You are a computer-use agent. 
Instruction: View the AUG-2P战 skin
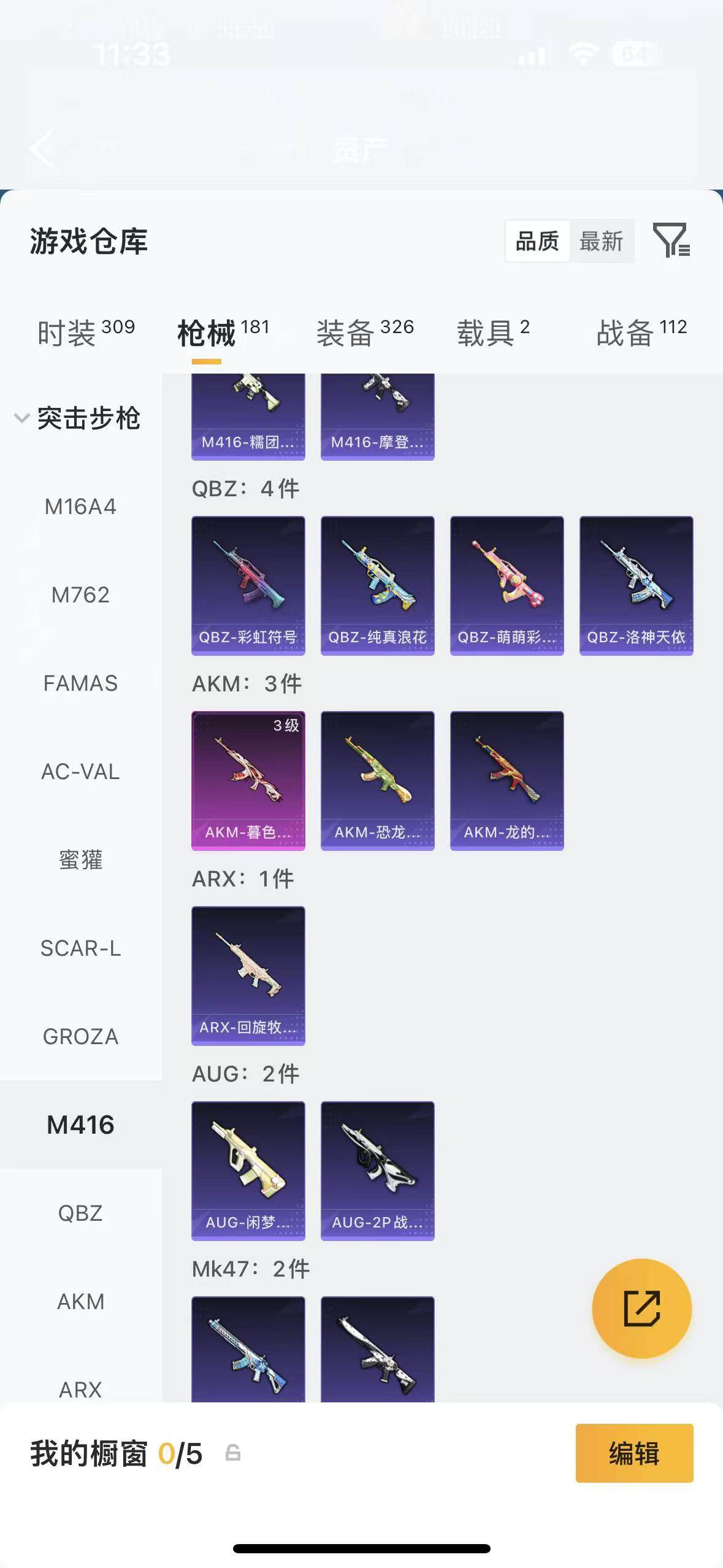pos(378,1171)
